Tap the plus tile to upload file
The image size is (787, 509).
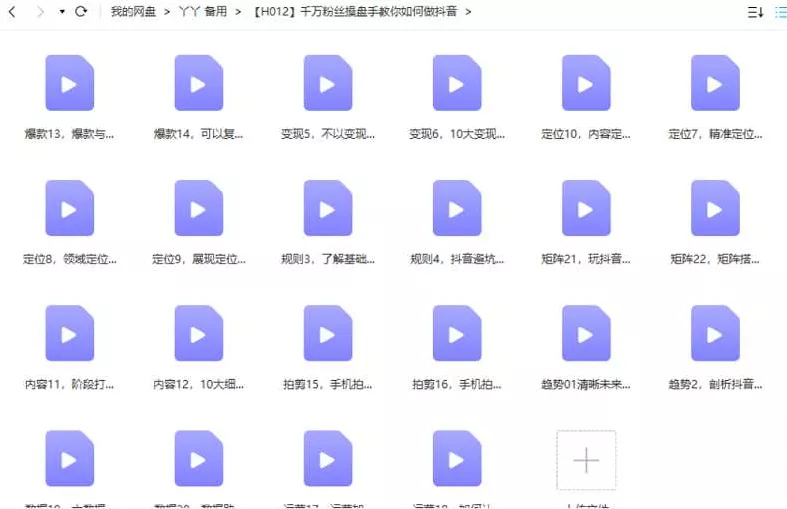tap(586, 460)
